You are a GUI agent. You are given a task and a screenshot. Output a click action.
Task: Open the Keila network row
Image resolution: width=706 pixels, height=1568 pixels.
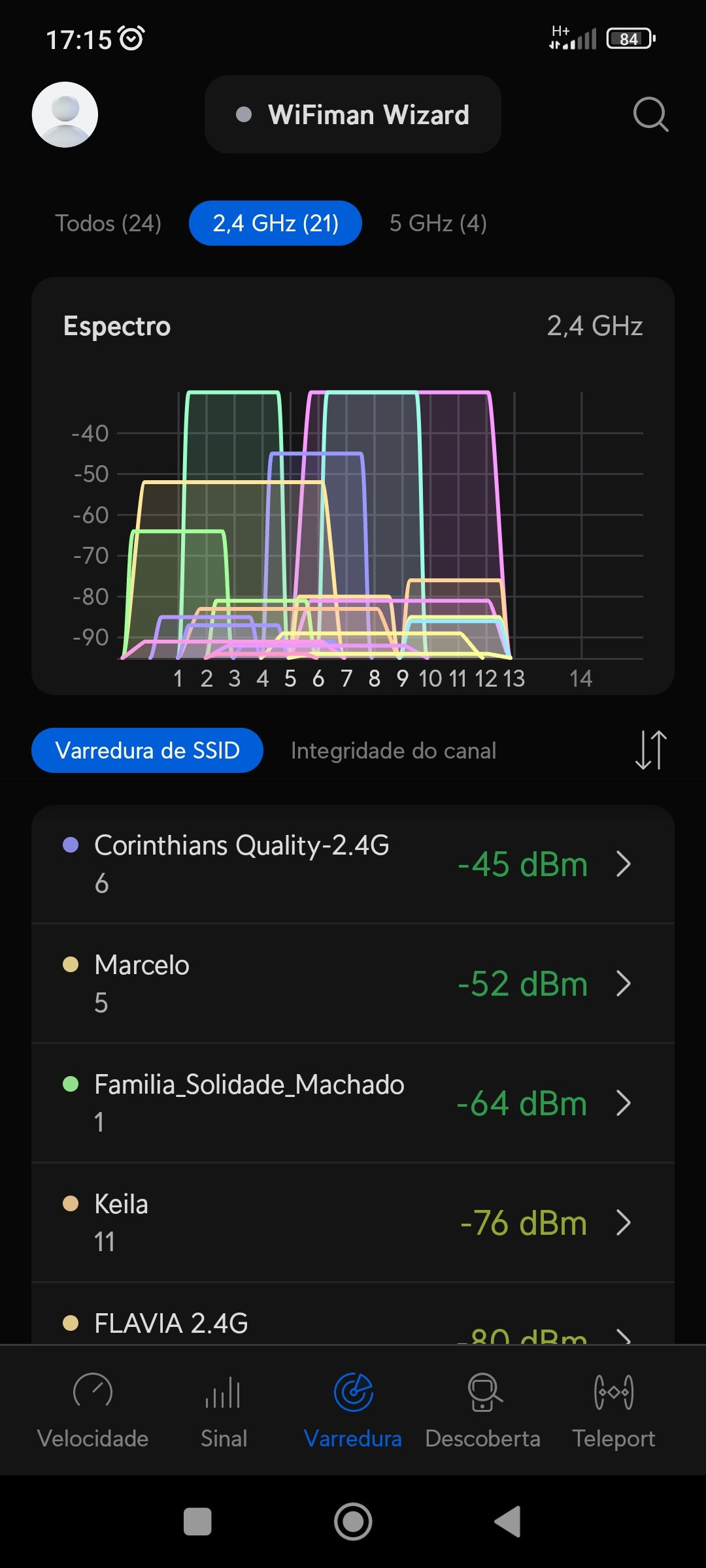click(x=352, y=1222)
